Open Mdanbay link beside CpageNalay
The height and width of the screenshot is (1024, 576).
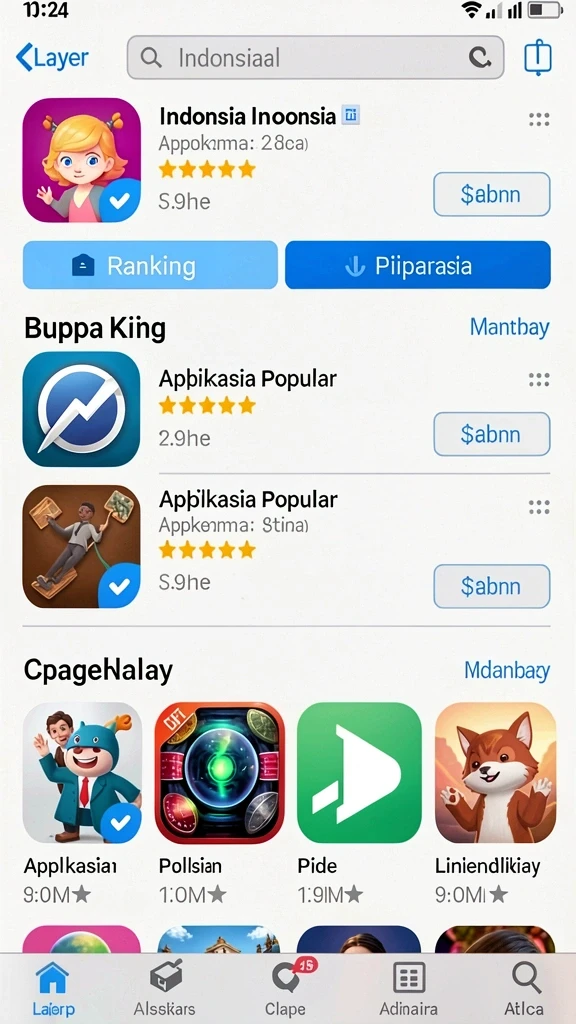click(507, 670)
